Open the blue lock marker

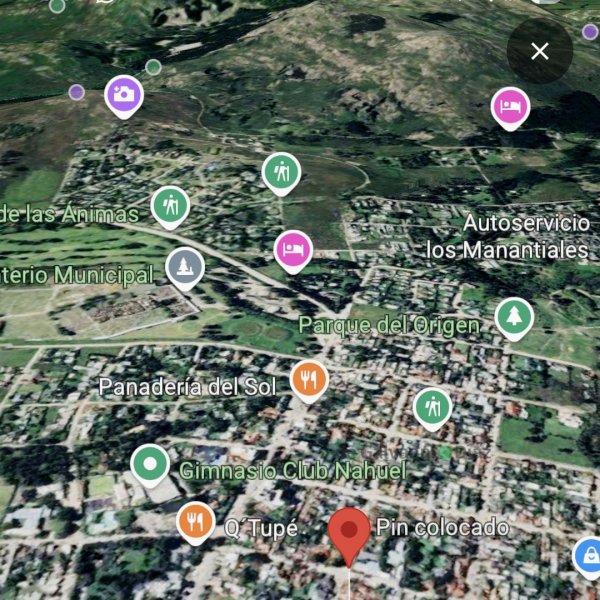[587, 555]
